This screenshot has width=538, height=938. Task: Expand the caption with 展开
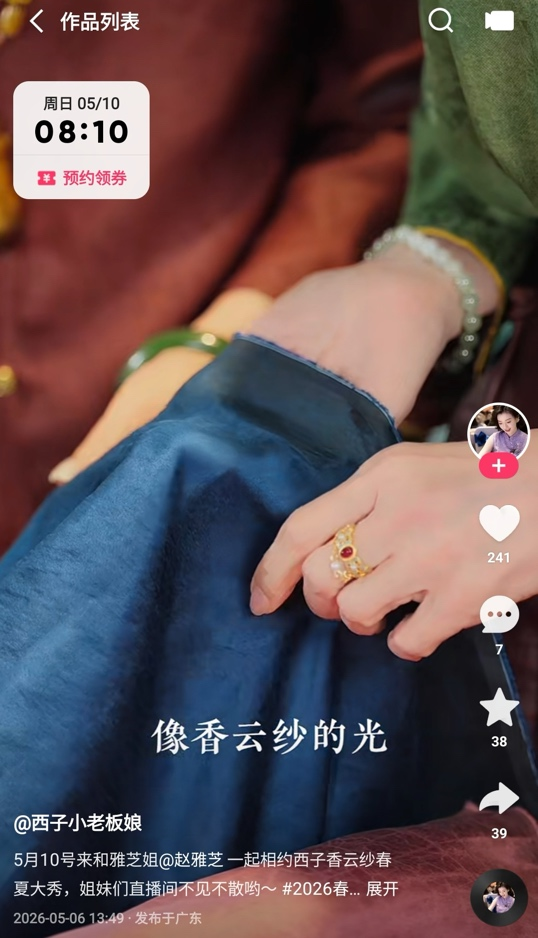click(x=382, y=889)
